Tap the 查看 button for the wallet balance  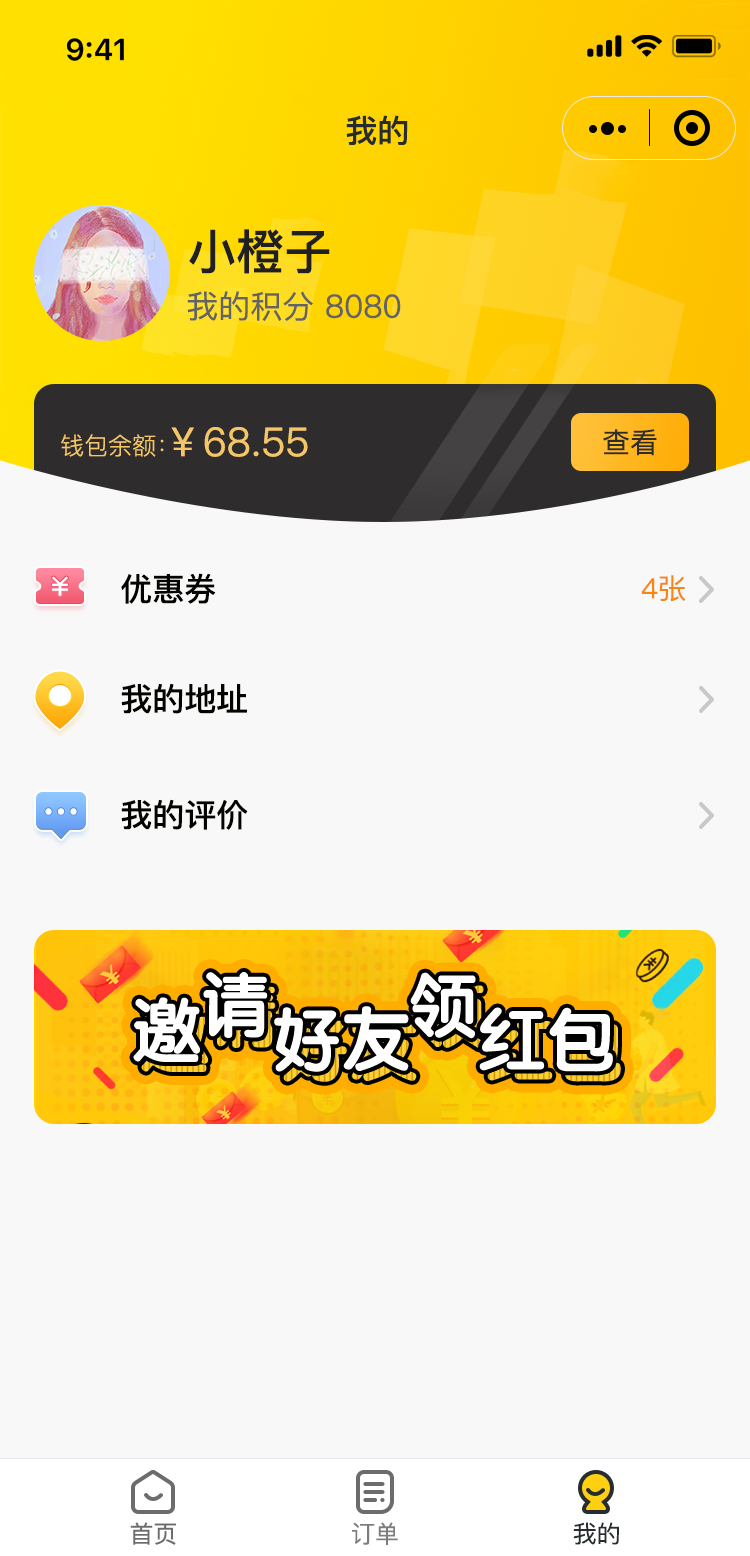[630, 442]
